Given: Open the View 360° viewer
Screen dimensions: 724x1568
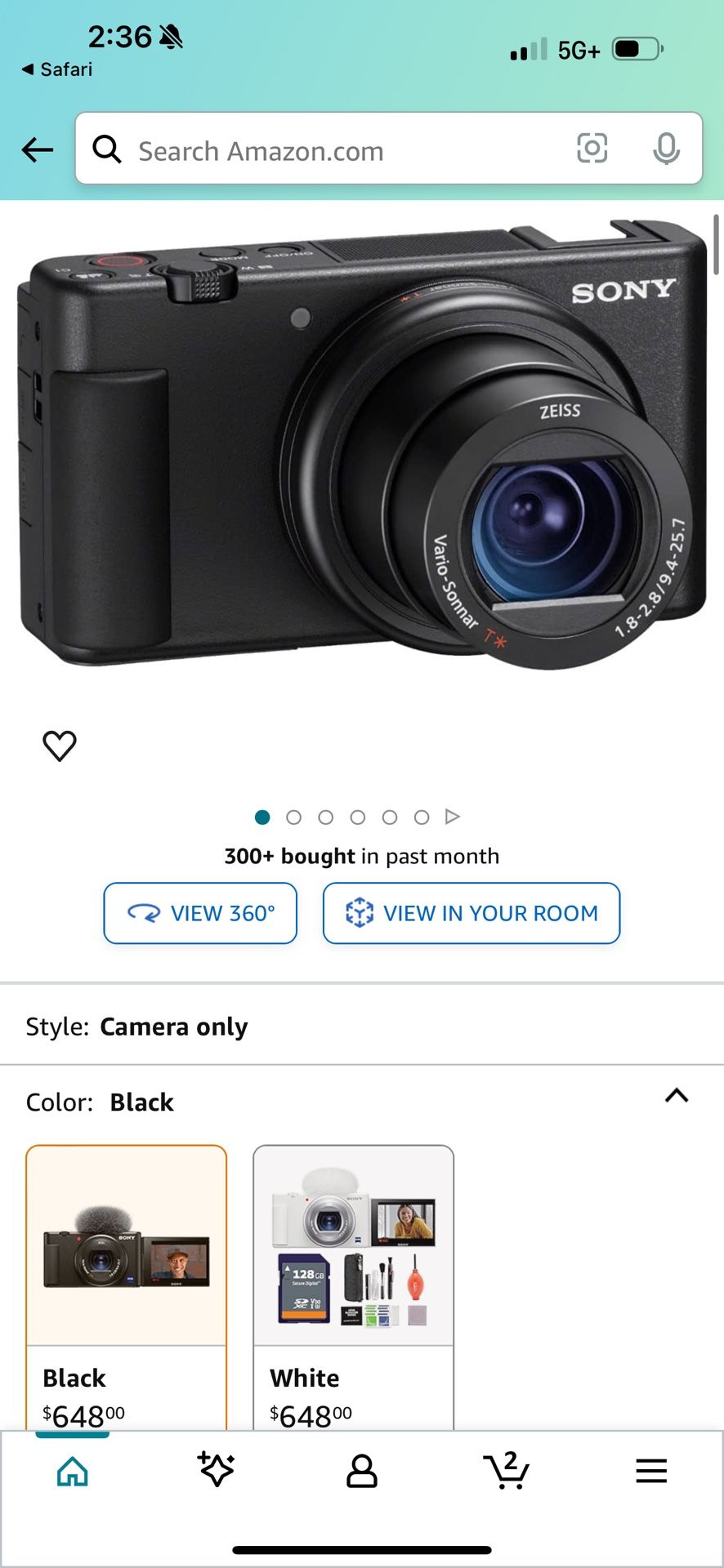Looking at the screenshot, I should (200, 913).
